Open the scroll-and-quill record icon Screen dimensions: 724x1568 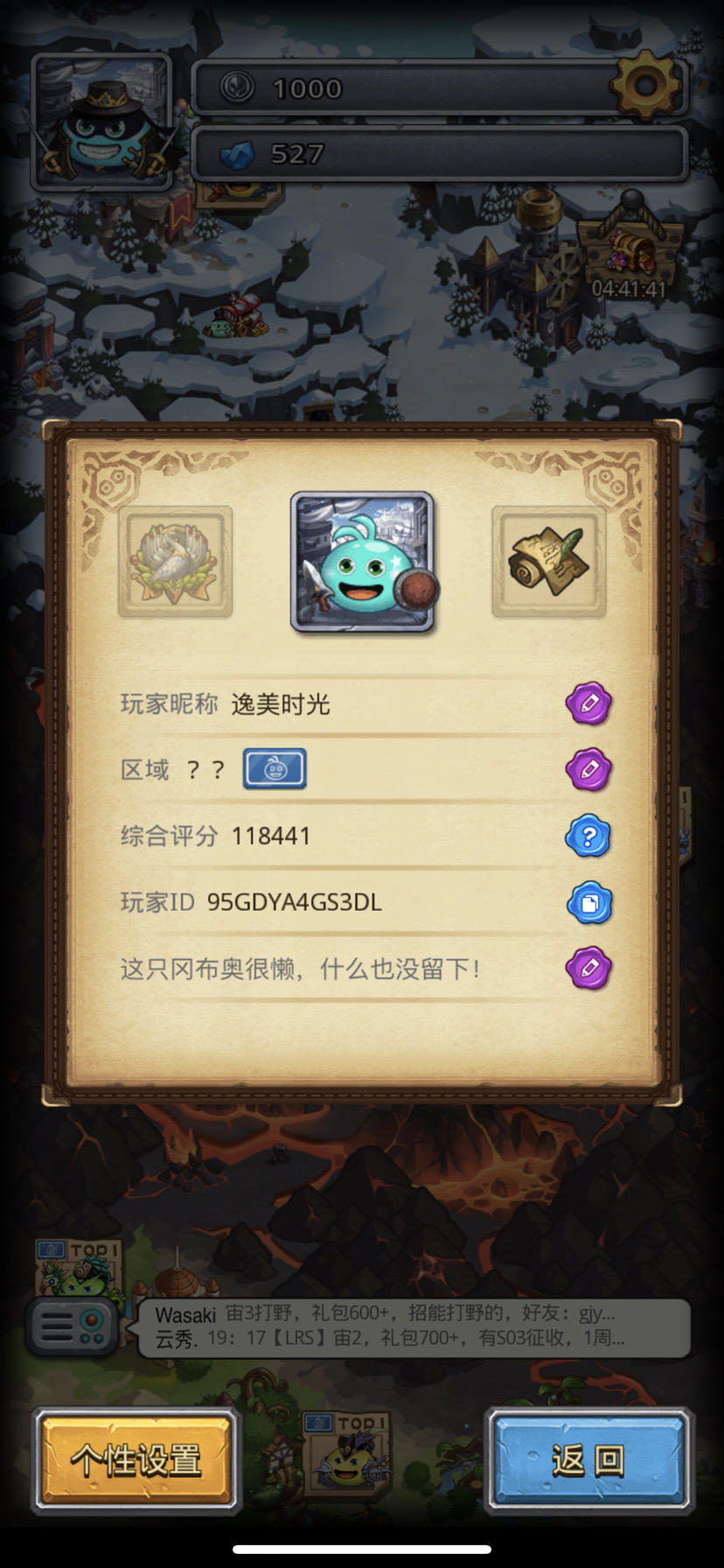coord(549,561)
